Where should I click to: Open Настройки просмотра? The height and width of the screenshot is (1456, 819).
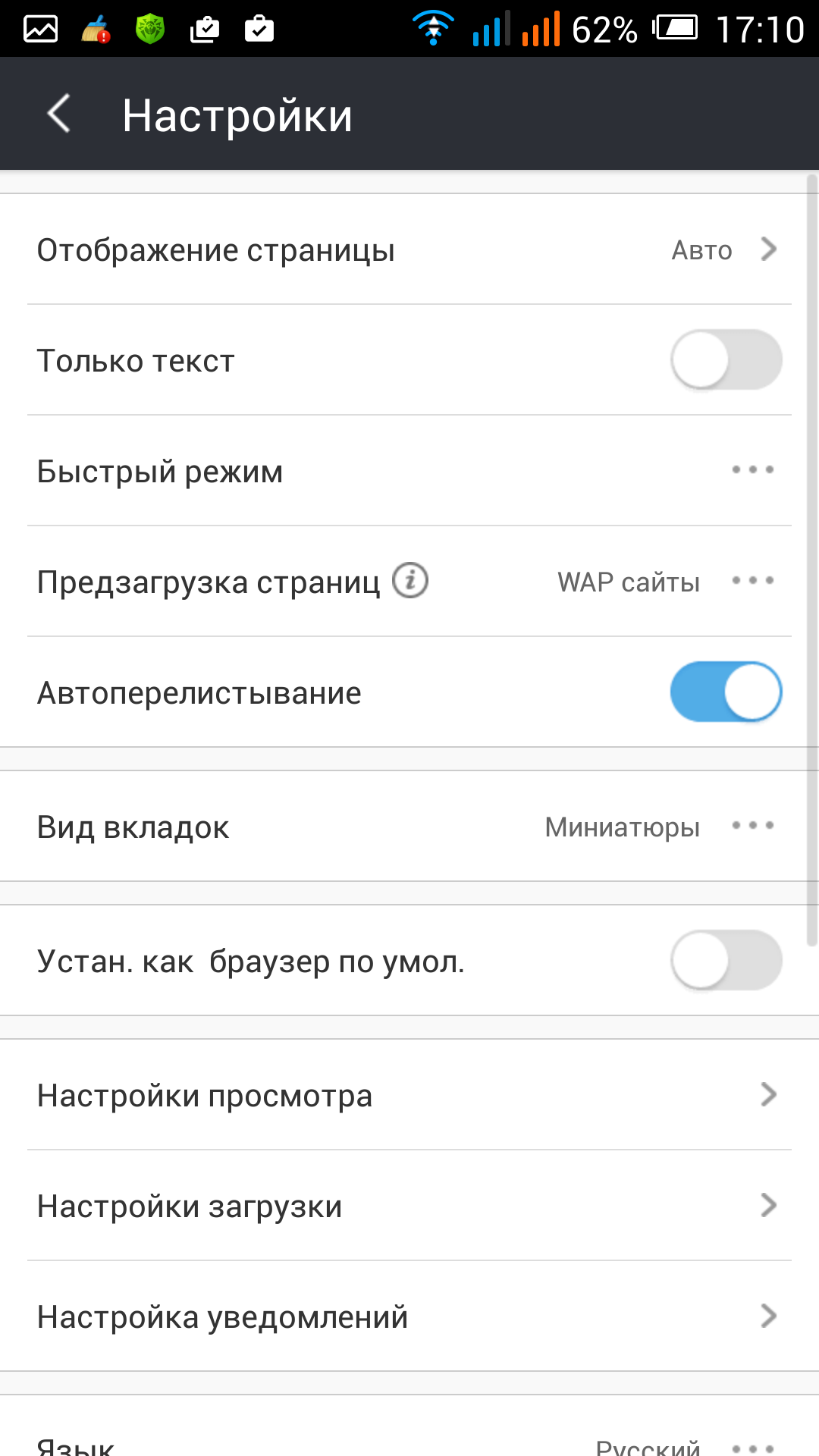[x=409, y=1095]
